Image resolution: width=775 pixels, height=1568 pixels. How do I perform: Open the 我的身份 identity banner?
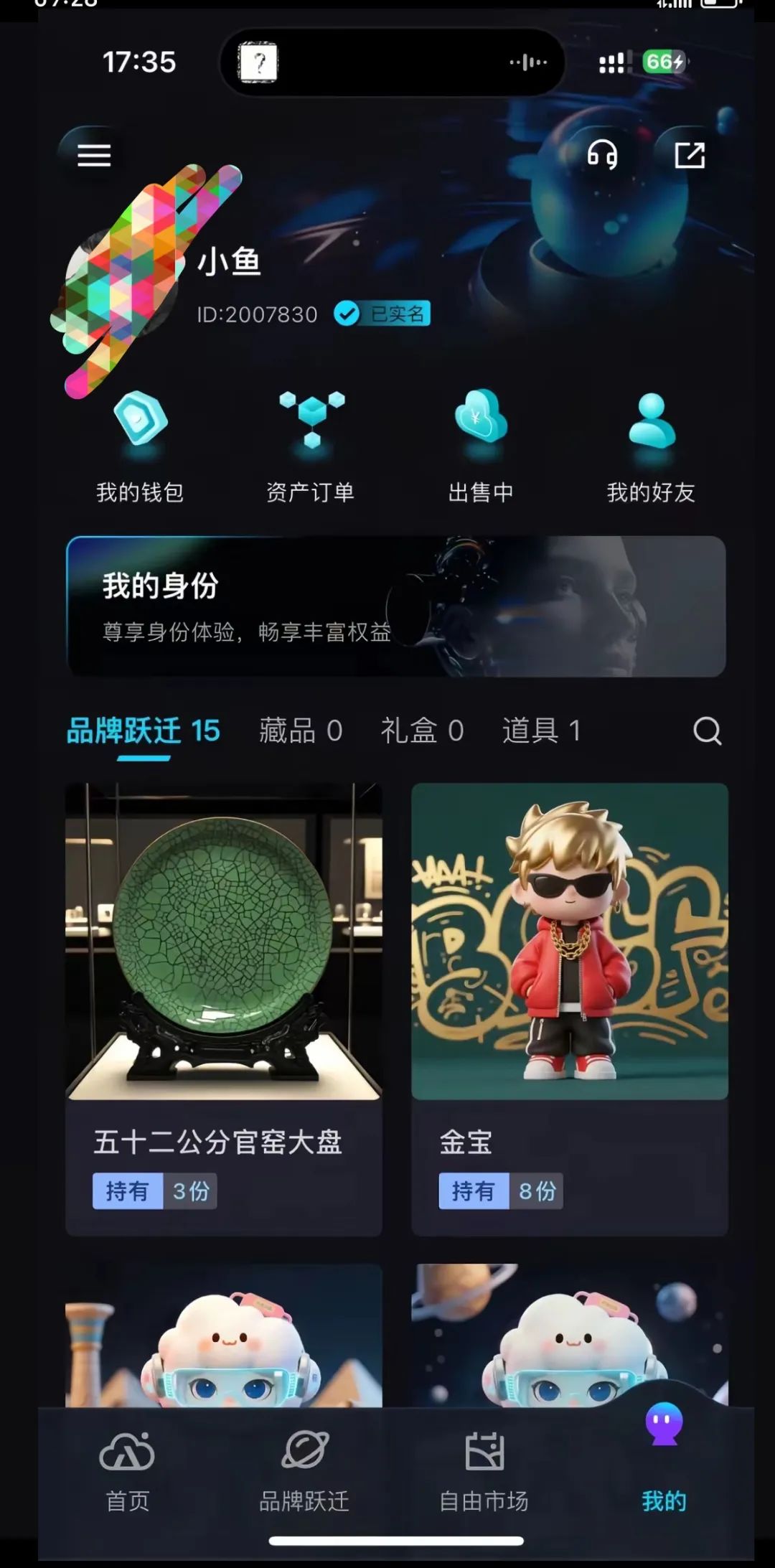click(395, 606)
